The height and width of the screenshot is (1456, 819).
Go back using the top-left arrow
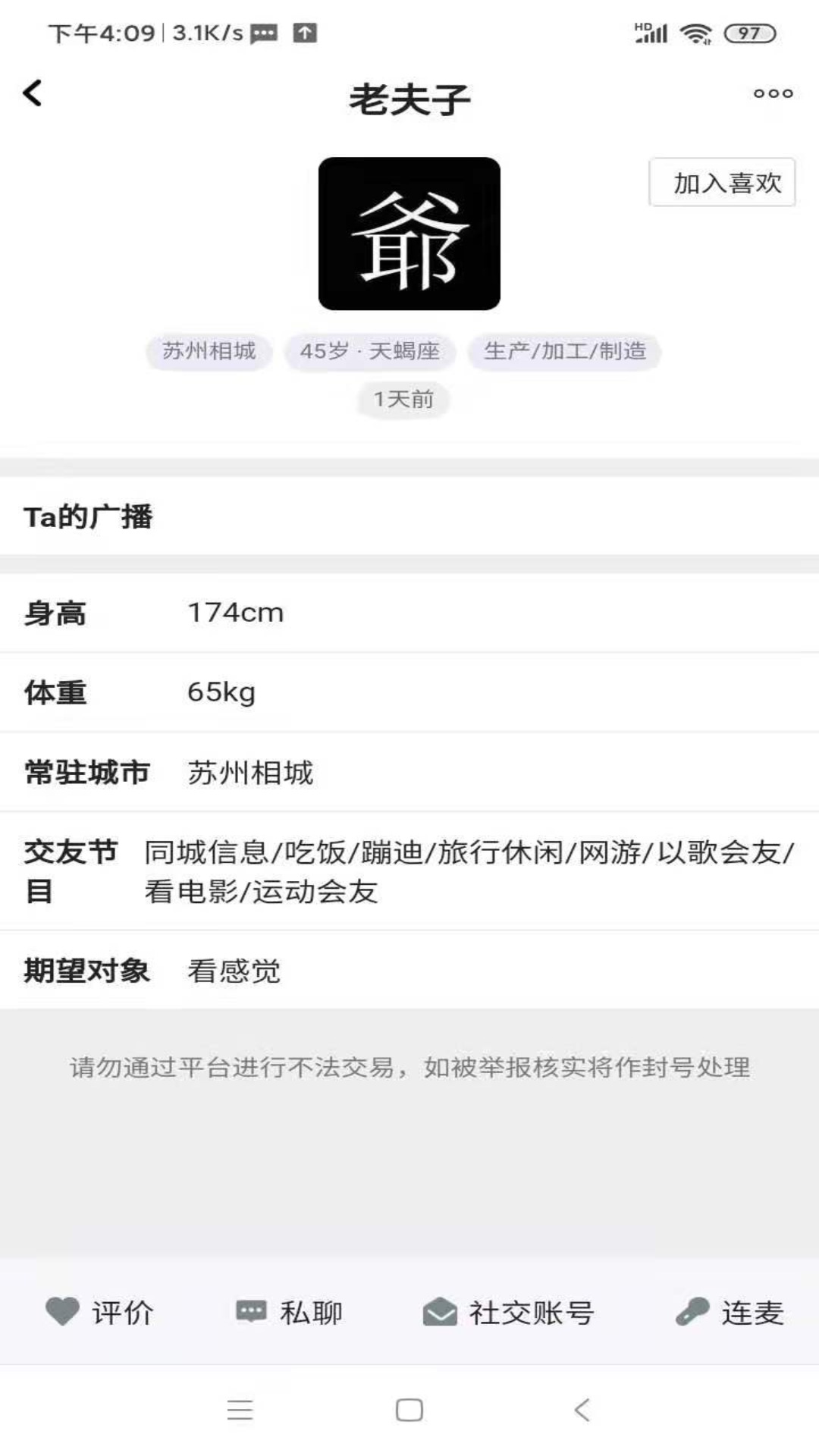click(33, 94)
